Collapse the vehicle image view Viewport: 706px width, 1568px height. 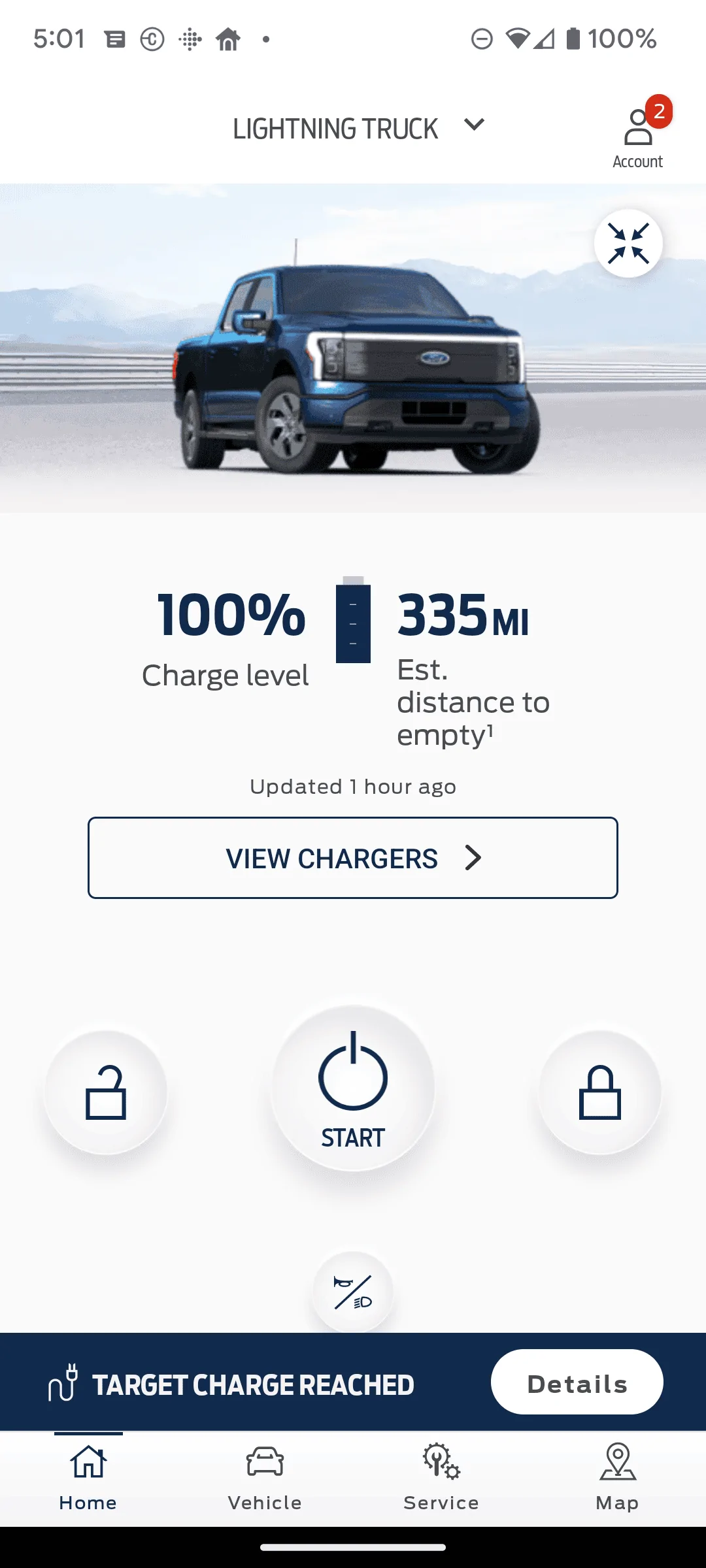[x=628, y=244]
